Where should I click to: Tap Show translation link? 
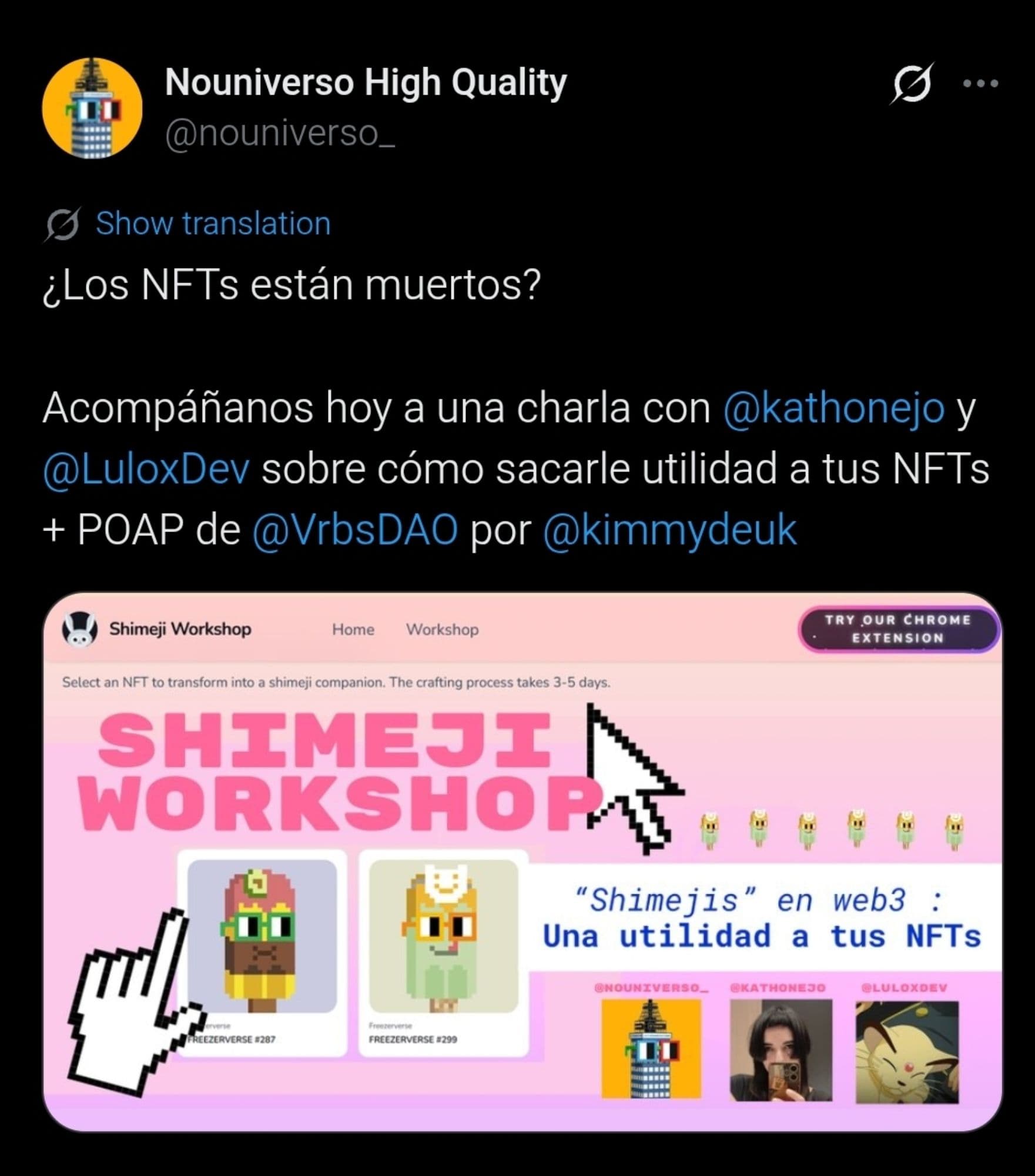click(x=213, y=224)
